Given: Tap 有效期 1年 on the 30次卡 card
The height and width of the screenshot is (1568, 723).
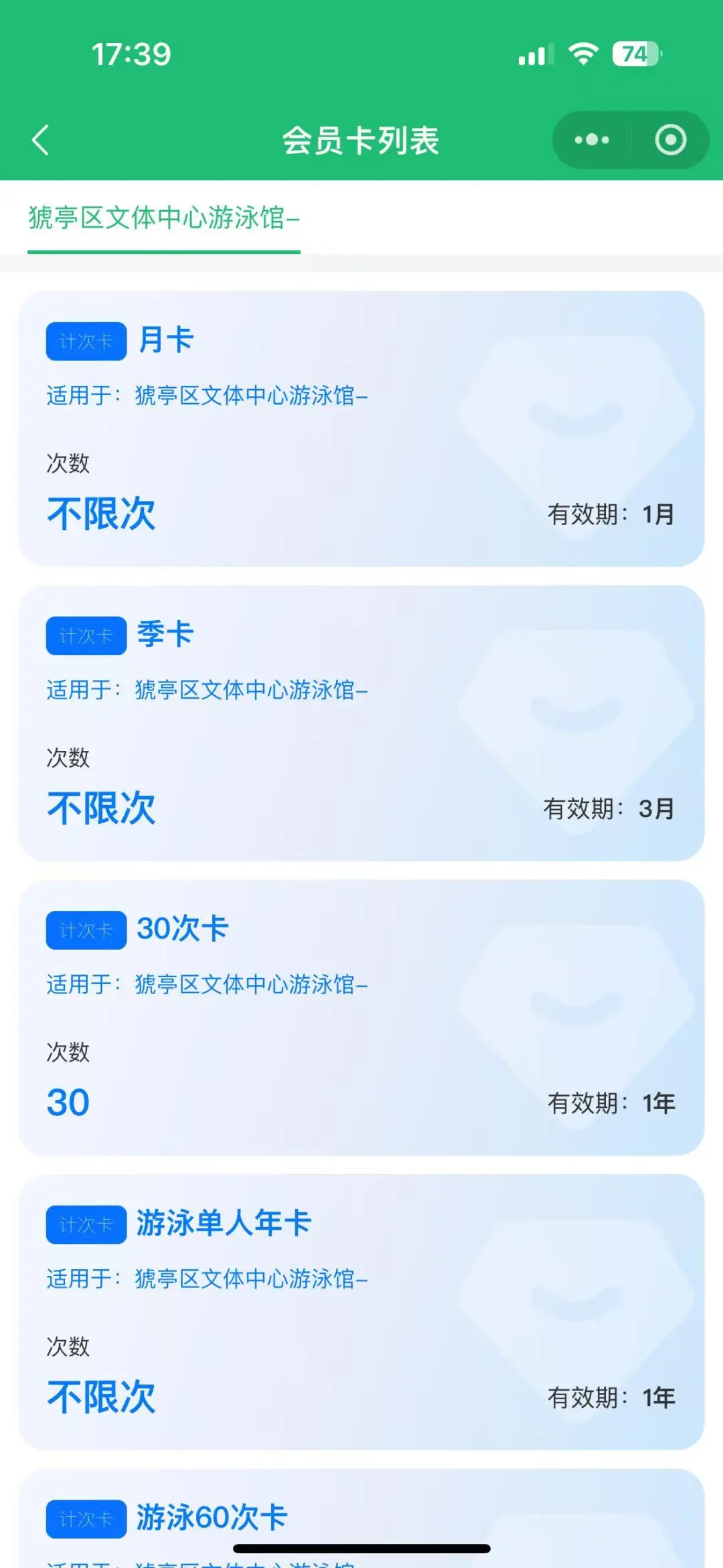Looking at the screenshot, I should point(613,1102).
